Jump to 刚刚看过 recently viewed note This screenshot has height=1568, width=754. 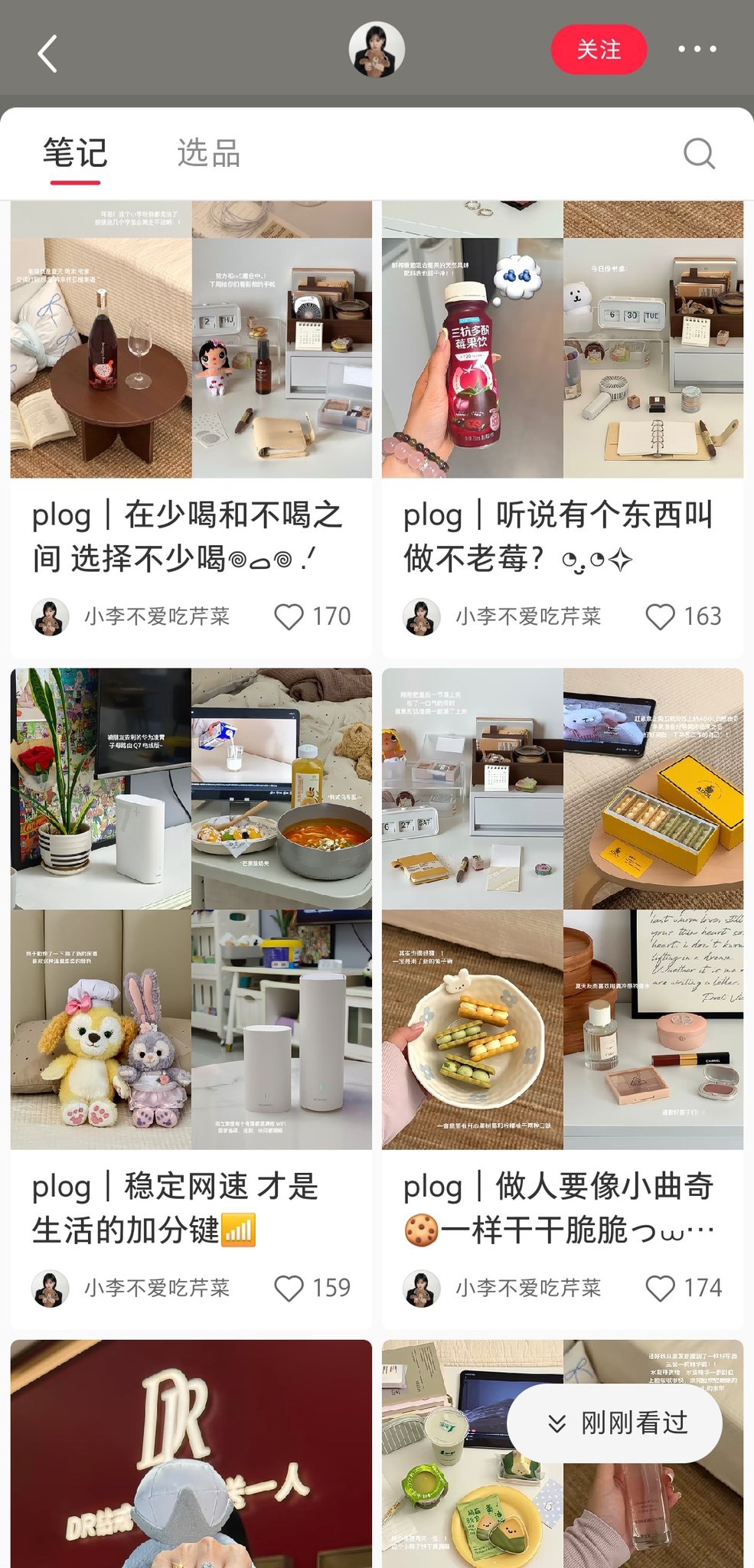[x=615, y=1423]
